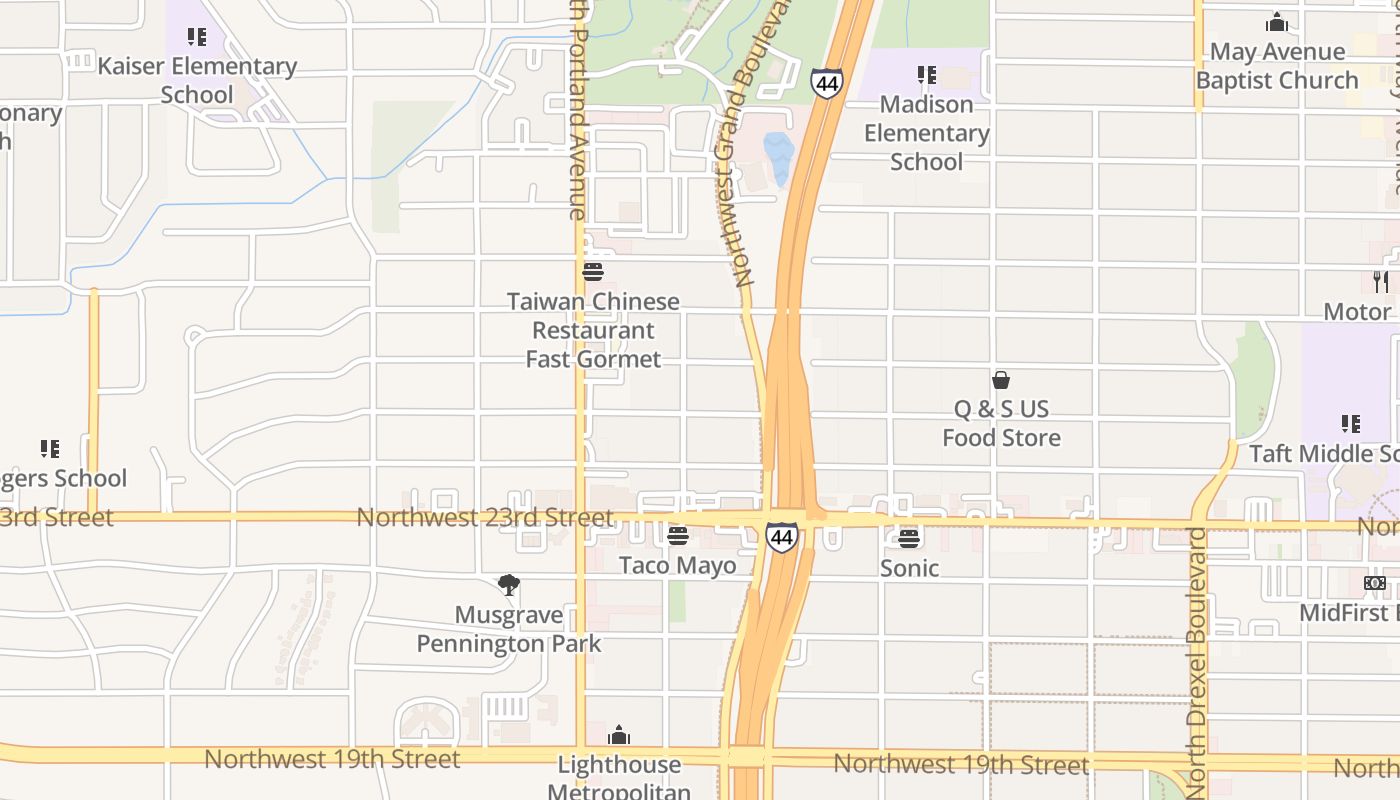Open the May Avenue Baptist Church marker
Viewport: 1400px width, 800px height.
pos(1277,22)
